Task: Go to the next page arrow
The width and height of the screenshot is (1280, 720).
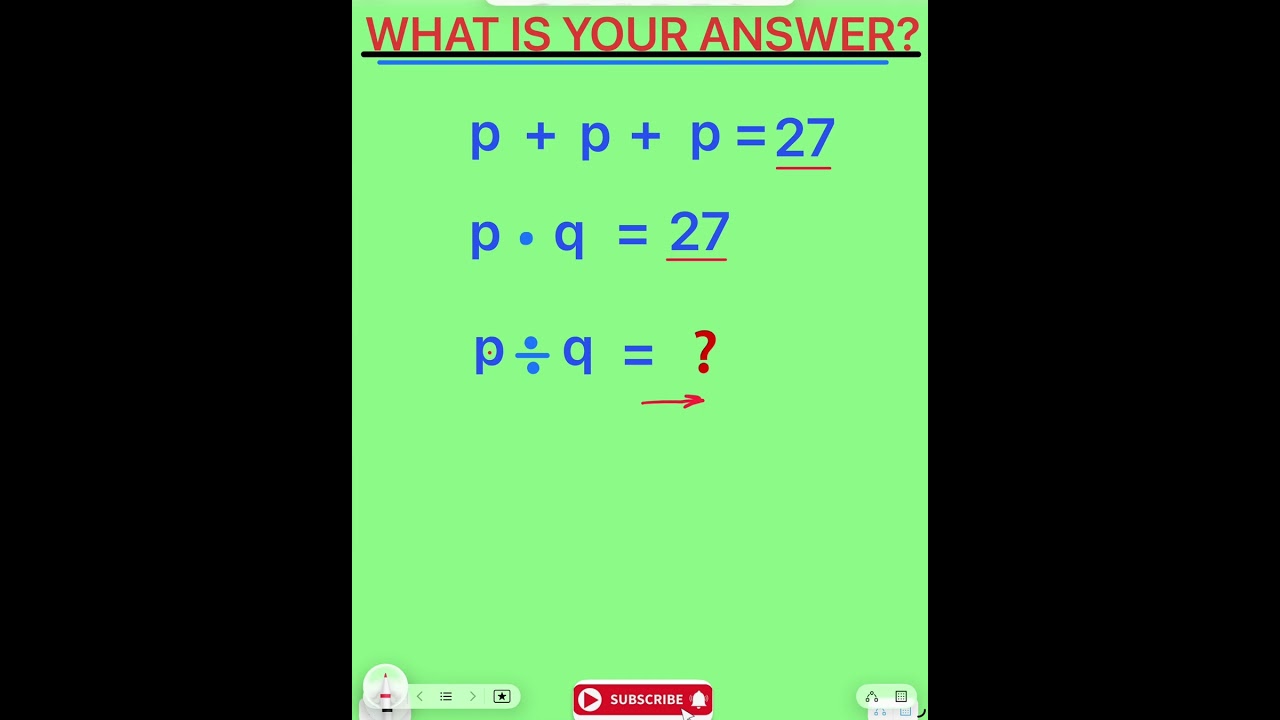Action: (x=473, y=697)
